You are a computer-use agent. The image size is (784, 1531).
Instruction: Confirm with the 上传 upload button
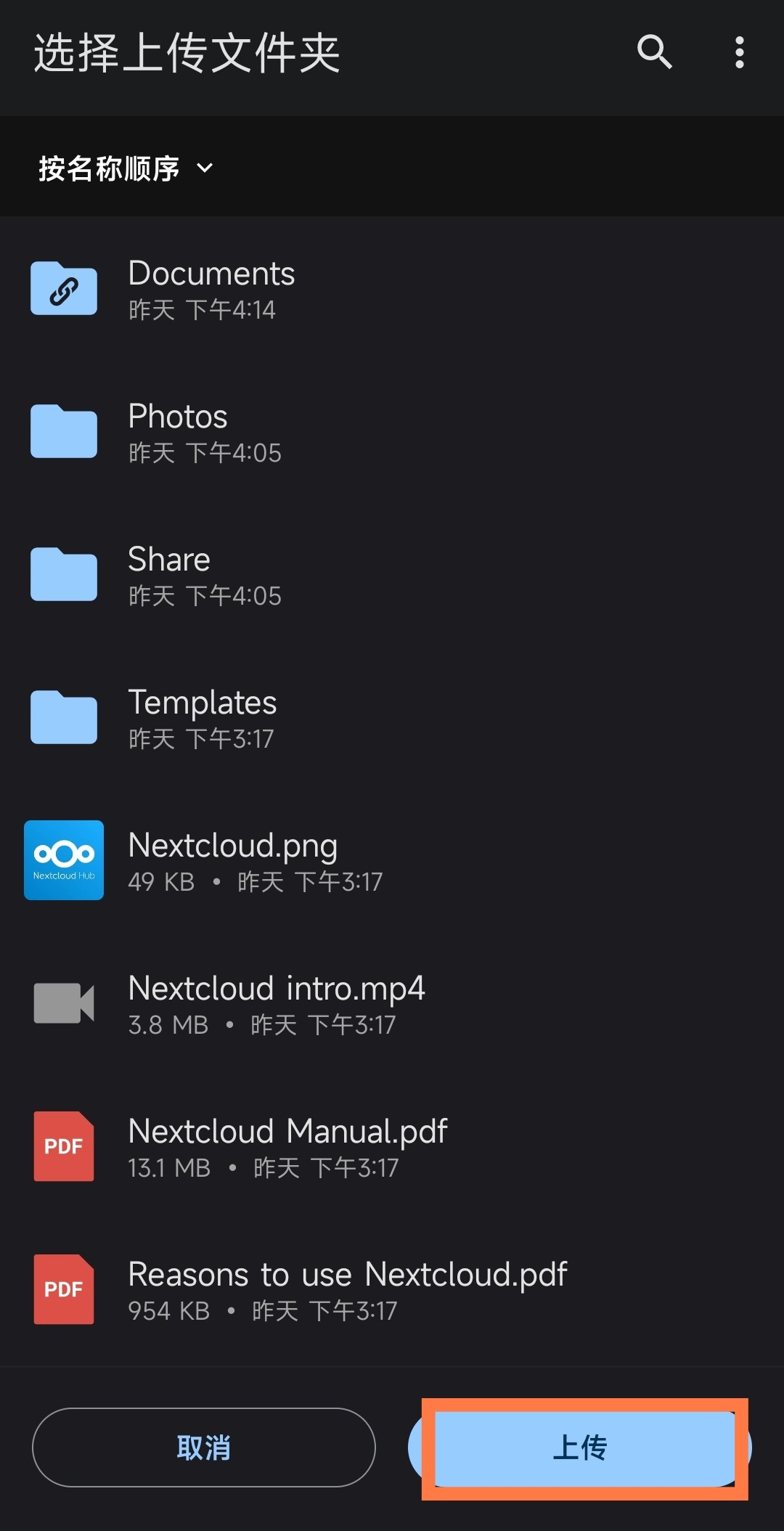click(x=580, y=1448)
